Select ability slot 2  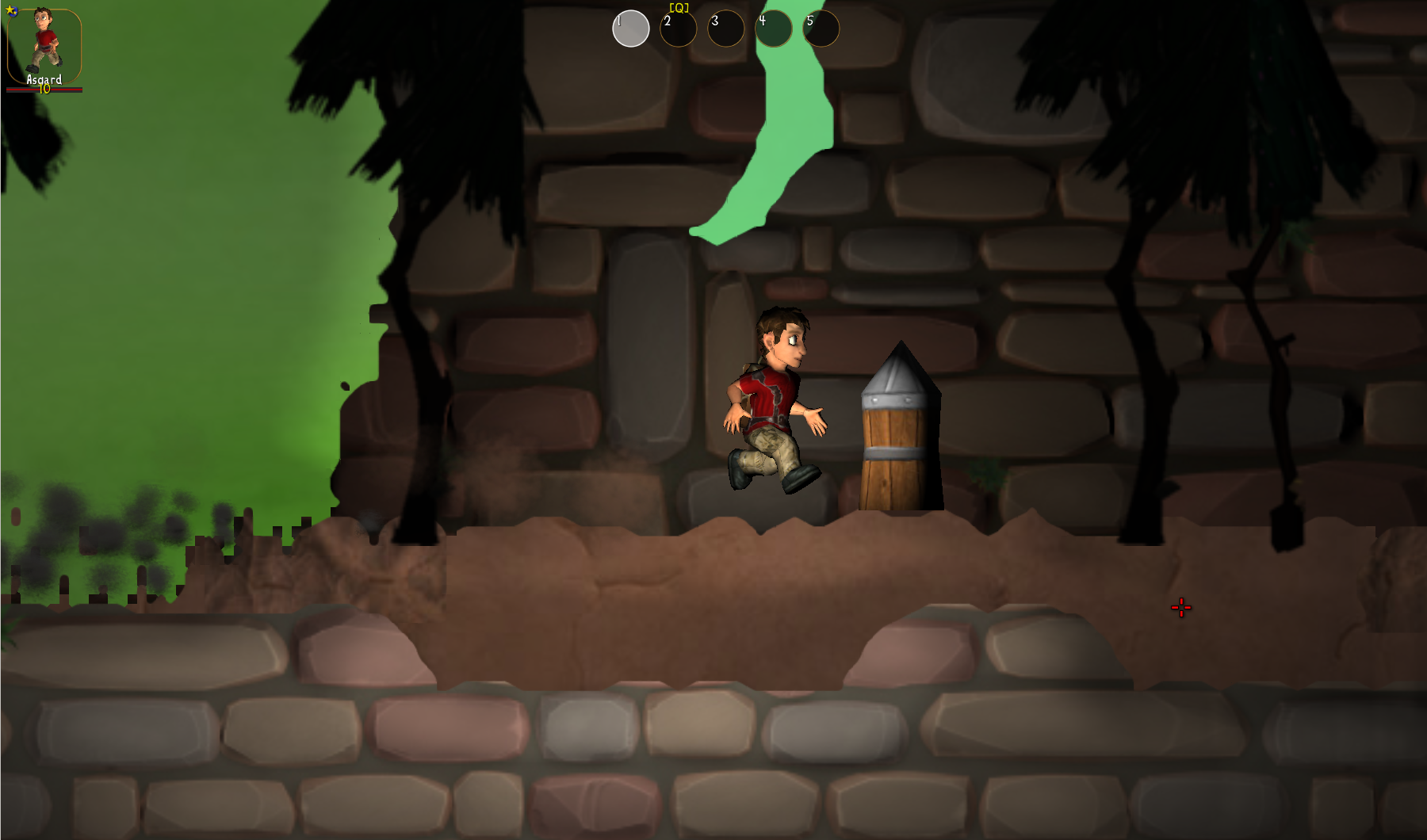tap(679, 29)
